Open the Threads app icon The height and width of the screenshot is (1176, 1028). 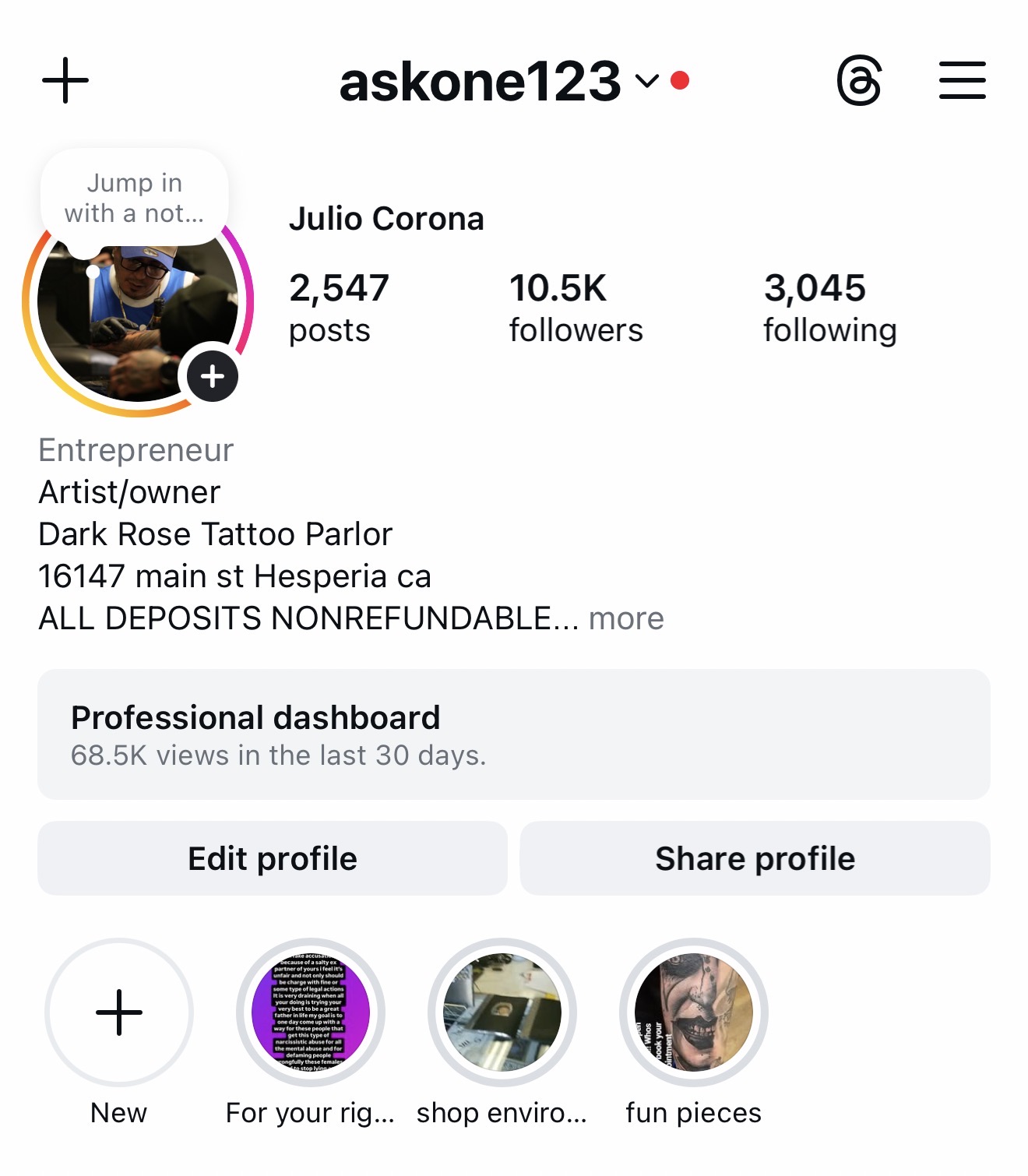(x=861, y=80)
